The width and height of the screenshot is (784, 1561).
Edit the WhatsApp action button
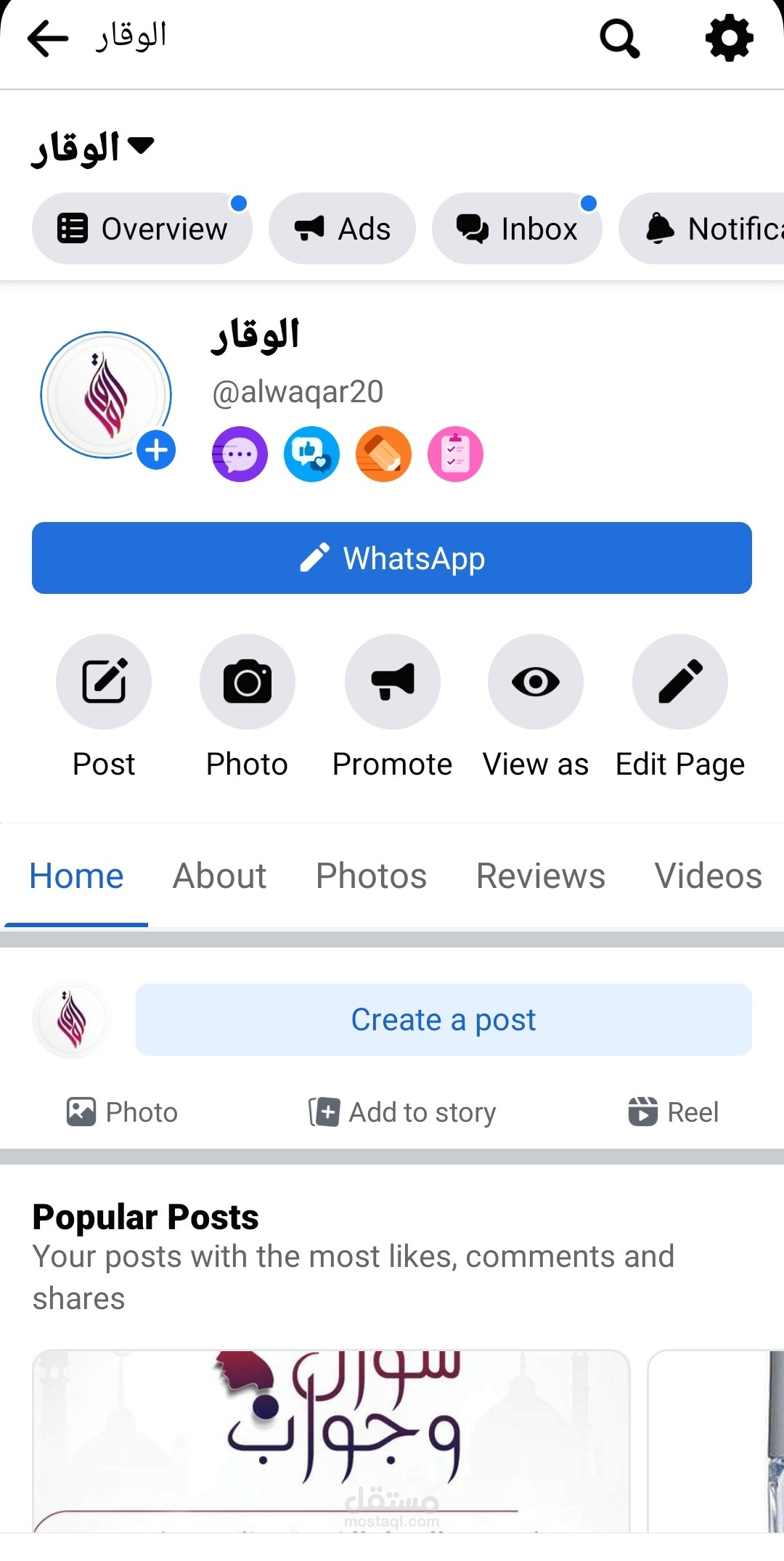pos(392,558)
